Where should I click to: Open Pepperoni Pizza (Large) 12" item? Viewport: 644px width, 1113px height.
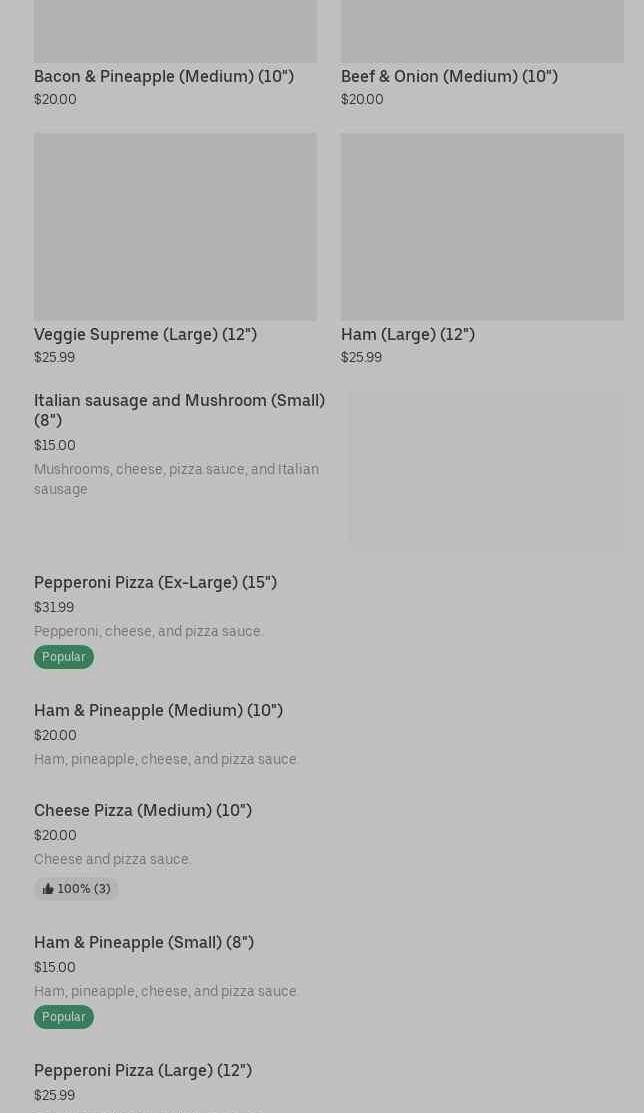[x=143, y=1070]
